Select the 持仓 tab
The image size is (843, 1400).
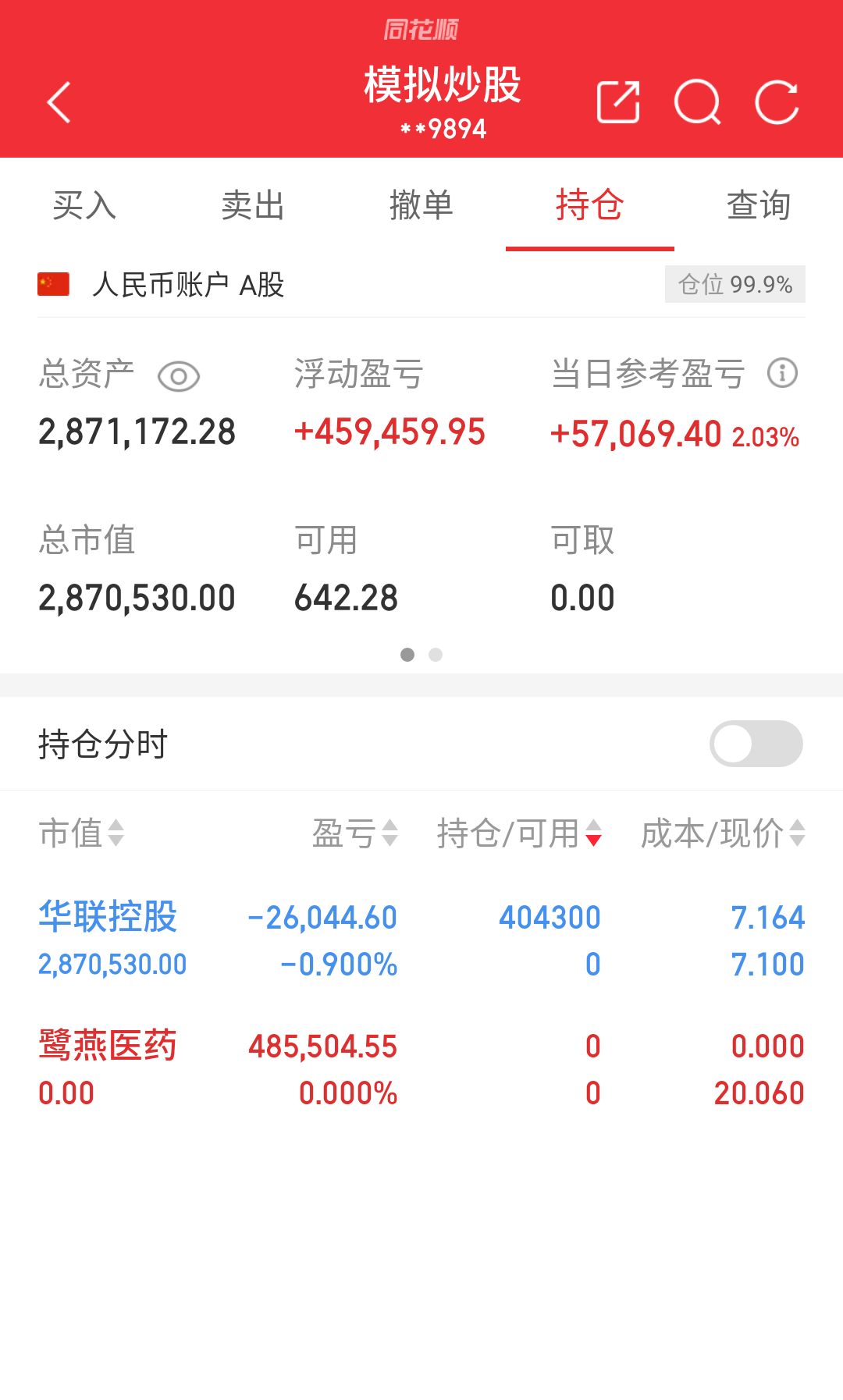pyautogui.click(x=590, y=206)
